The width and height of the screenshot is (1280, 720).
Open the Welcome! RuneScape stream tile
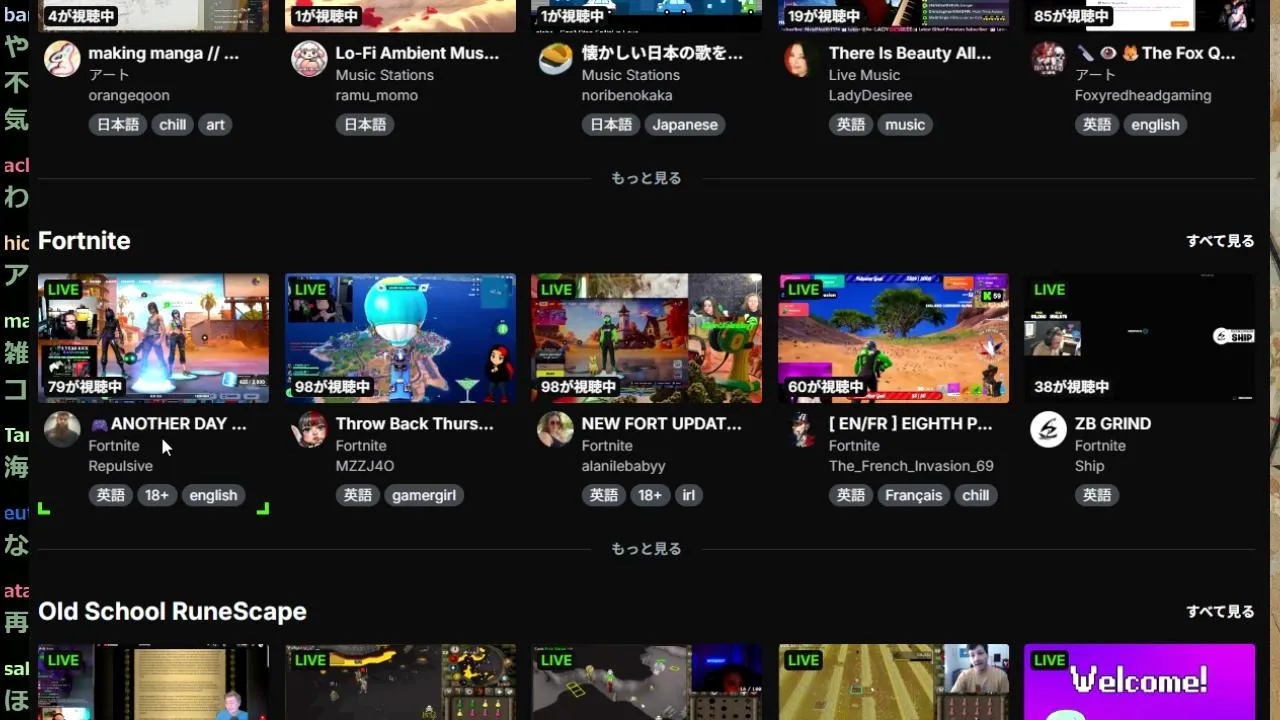tap(1139, 682)
